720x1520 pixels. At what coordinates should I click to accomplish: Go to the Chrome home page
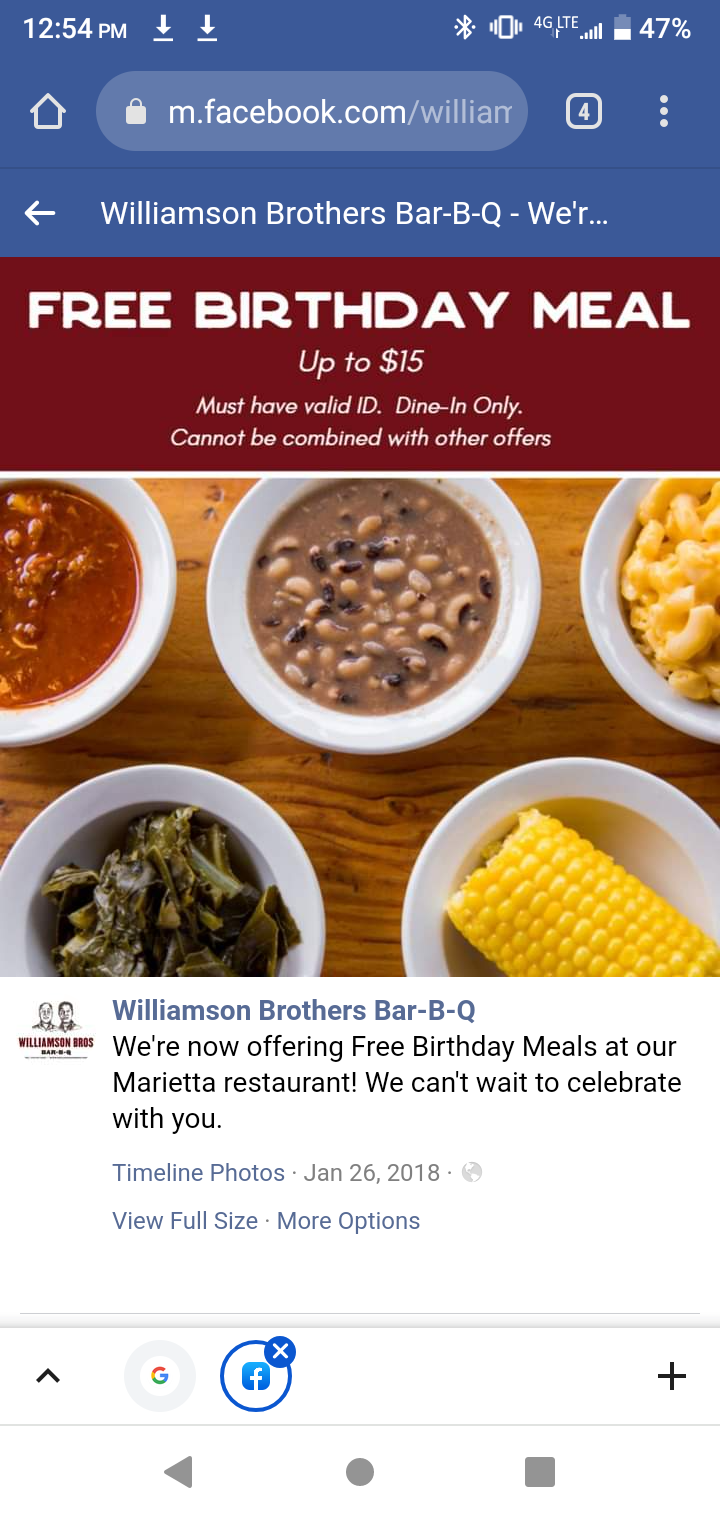point(48,112)
